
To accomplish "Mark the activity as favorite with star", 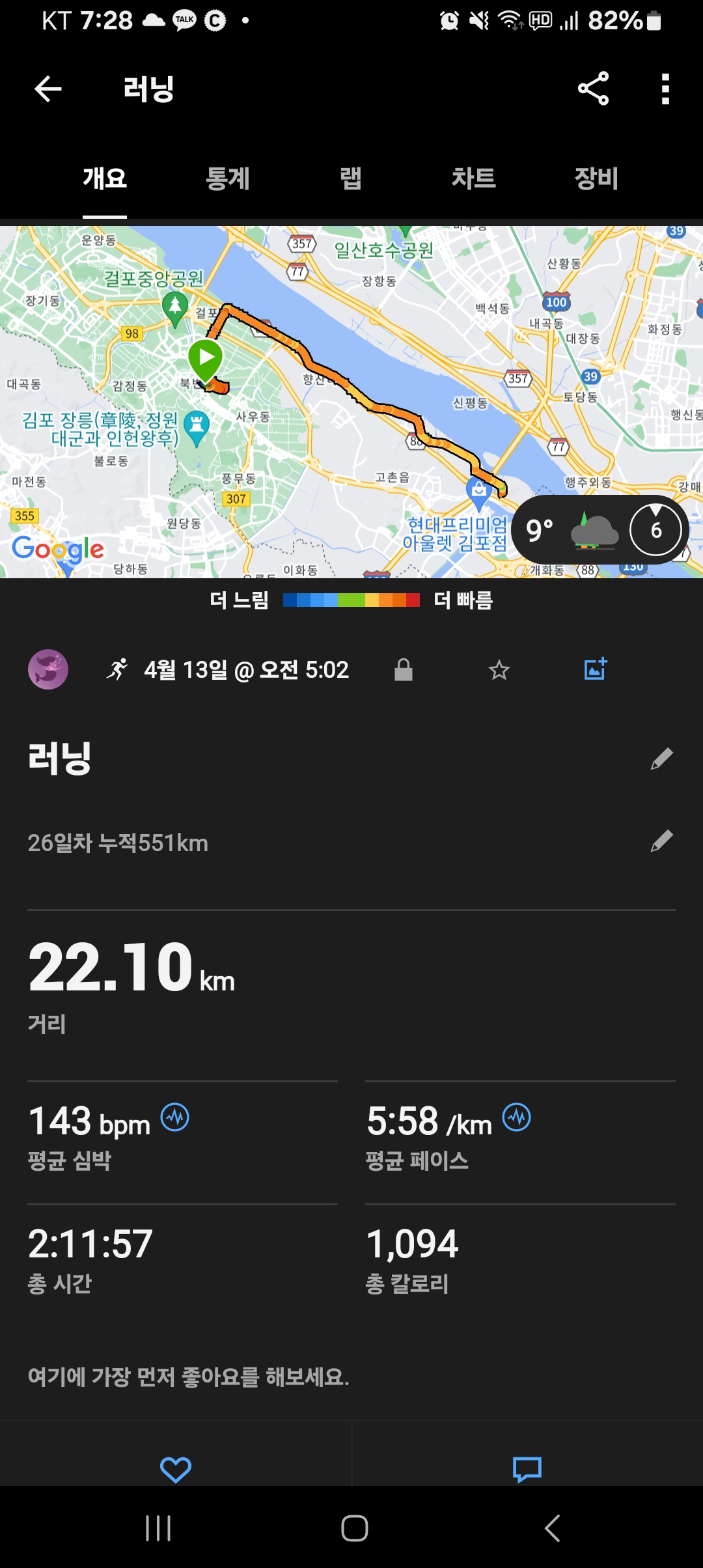I will pyautogui.click(x=499, y=669).
